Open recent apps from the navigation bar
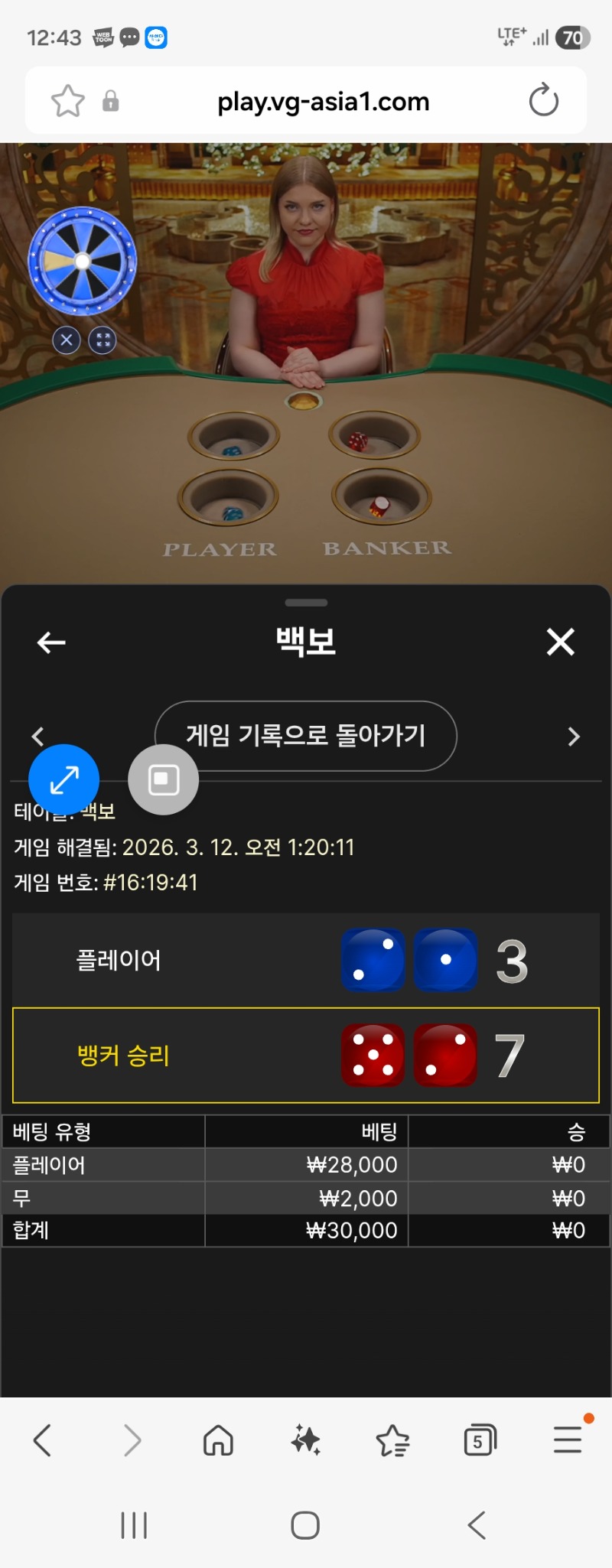 (x=134, y=1525)
